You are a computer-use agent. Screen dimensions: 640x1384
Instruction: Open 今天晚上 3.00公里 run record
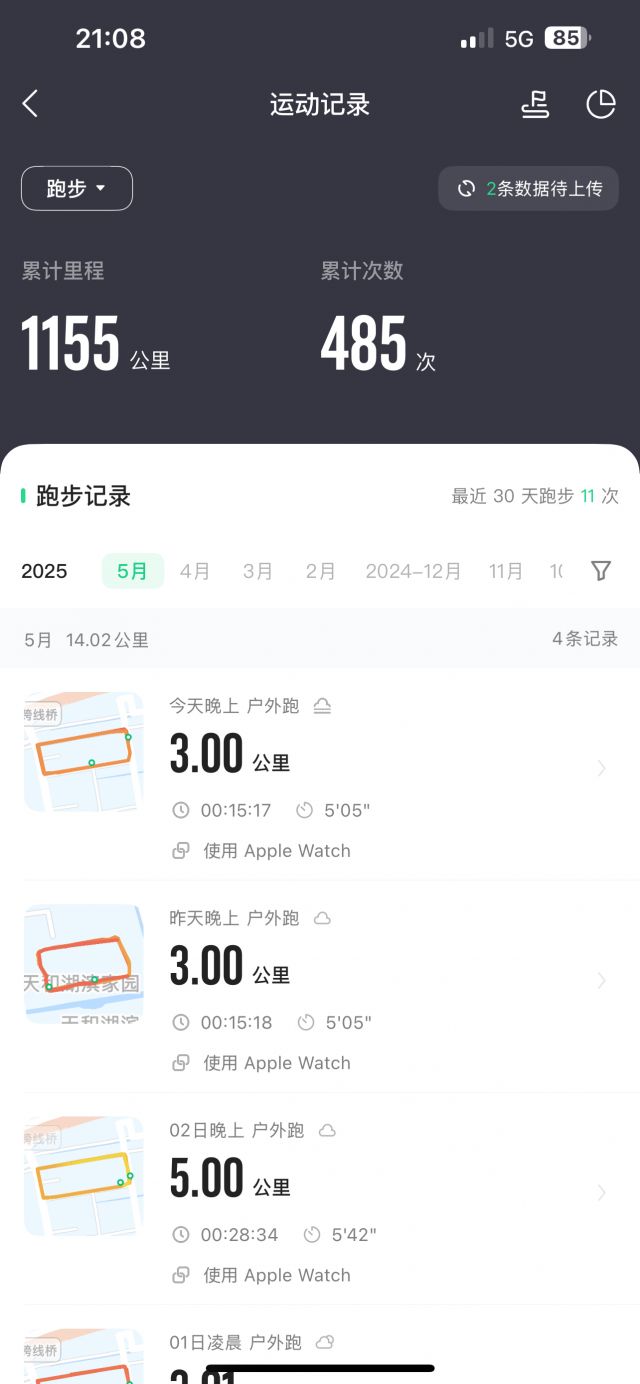(320, 775)
